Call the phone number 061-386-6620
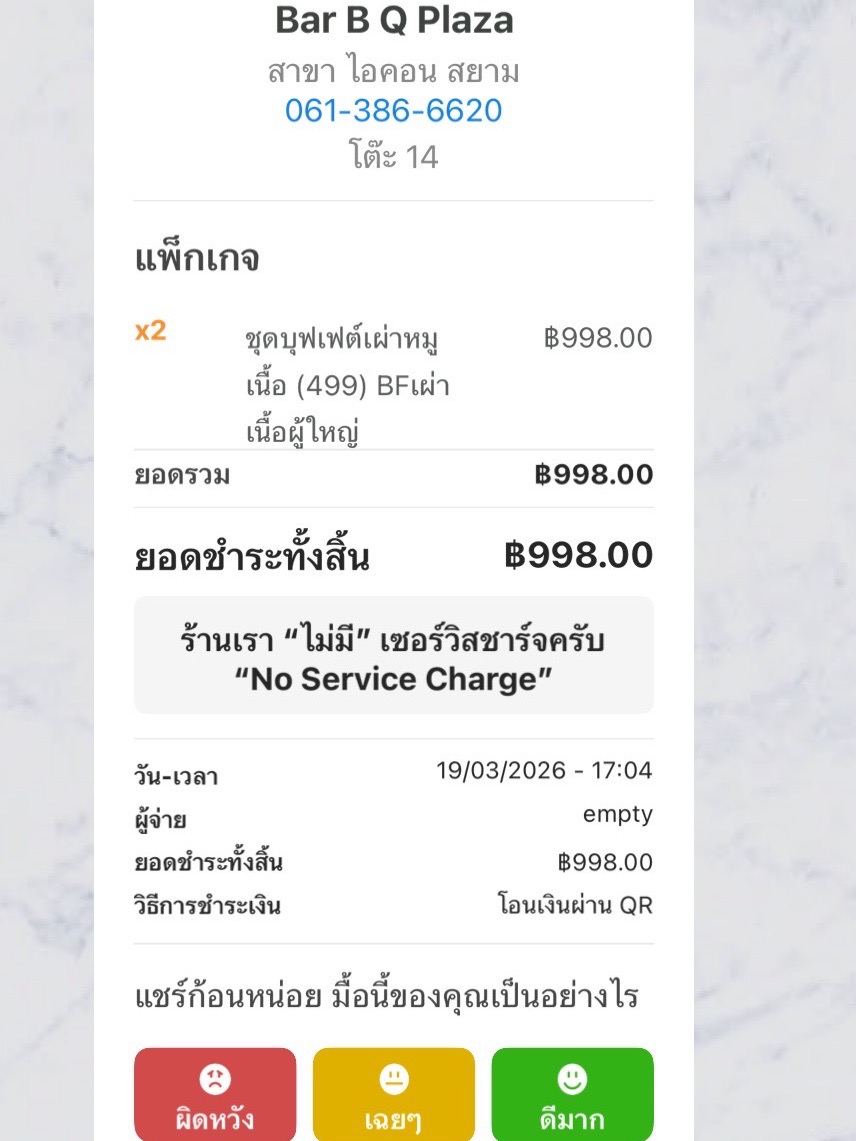This screenshot has height=1141, width=856. [393, 110]
